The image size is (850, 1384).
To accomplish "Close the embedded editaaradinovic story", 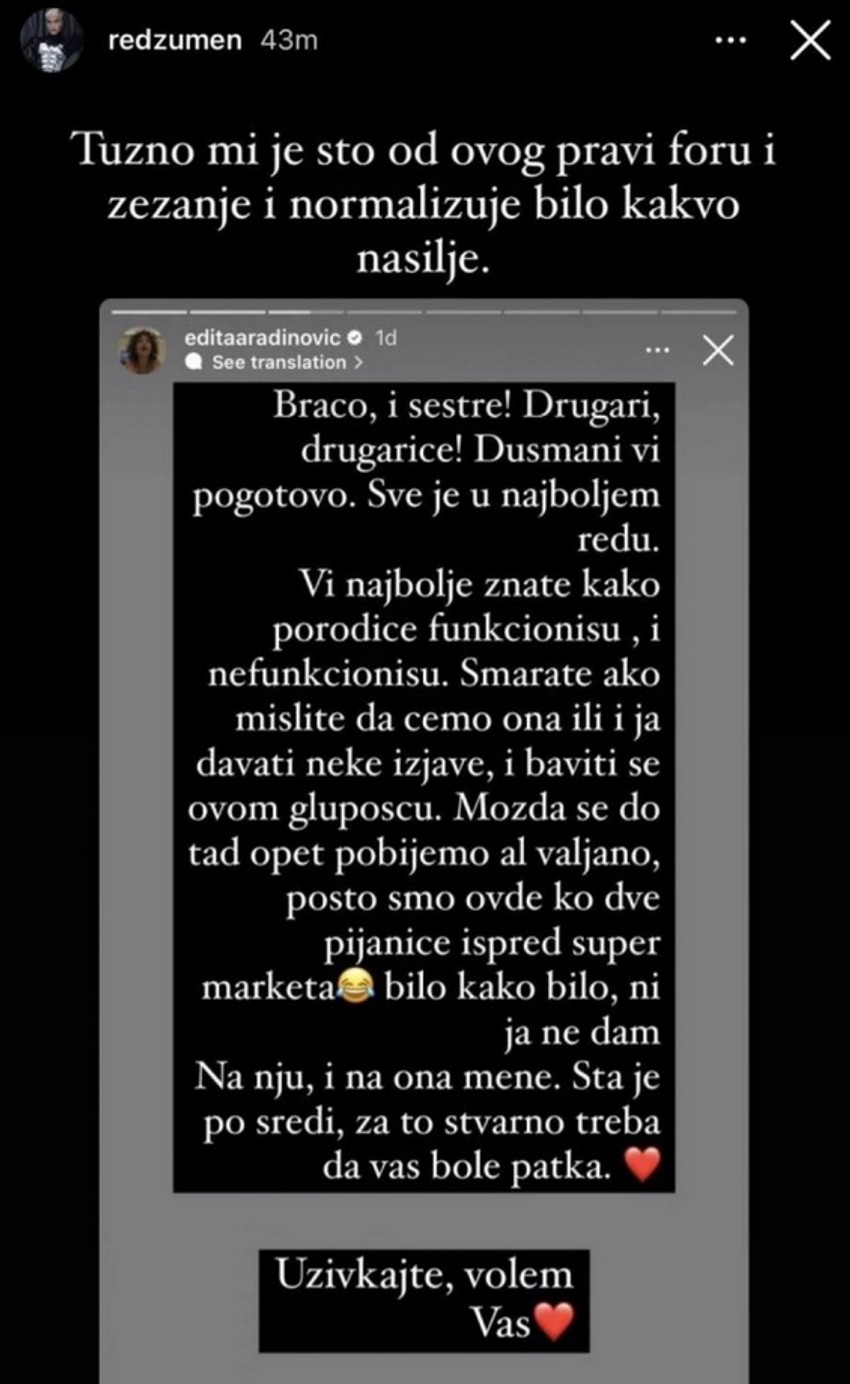I will [717, 350].
